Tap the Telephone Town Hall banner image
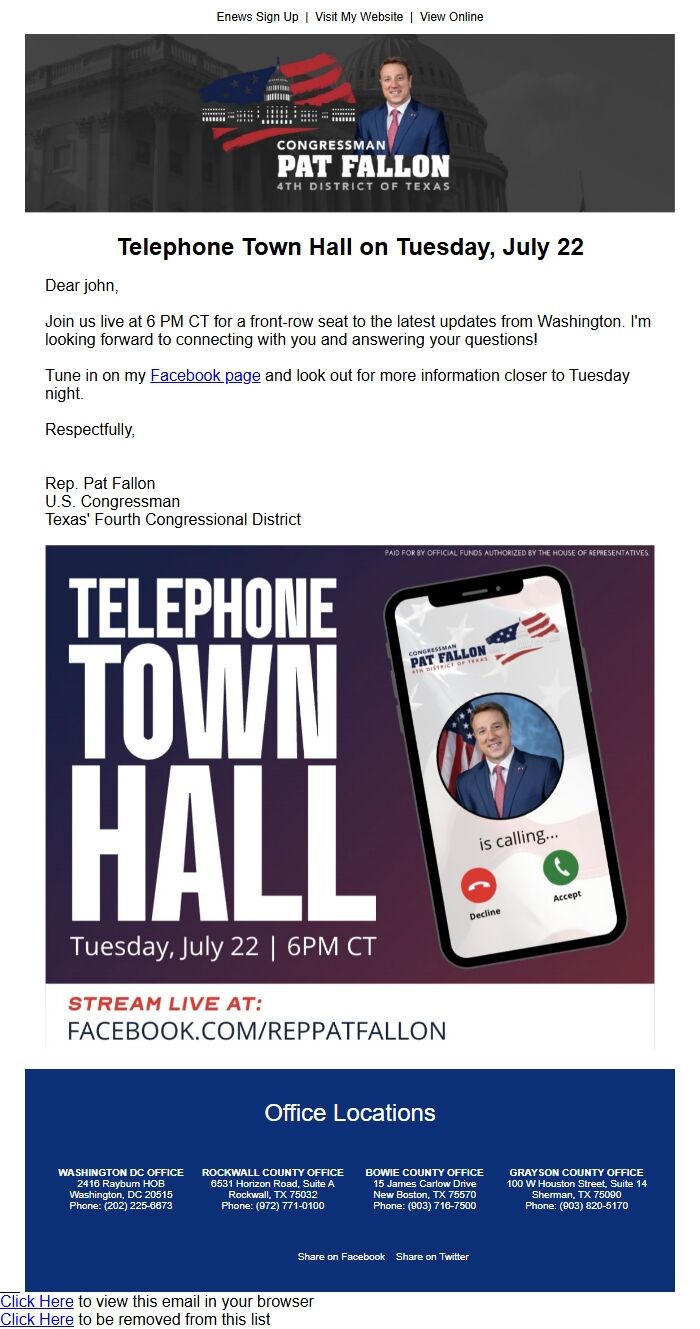The width and height of the screenshot is (700, 1329). (349, 795)
